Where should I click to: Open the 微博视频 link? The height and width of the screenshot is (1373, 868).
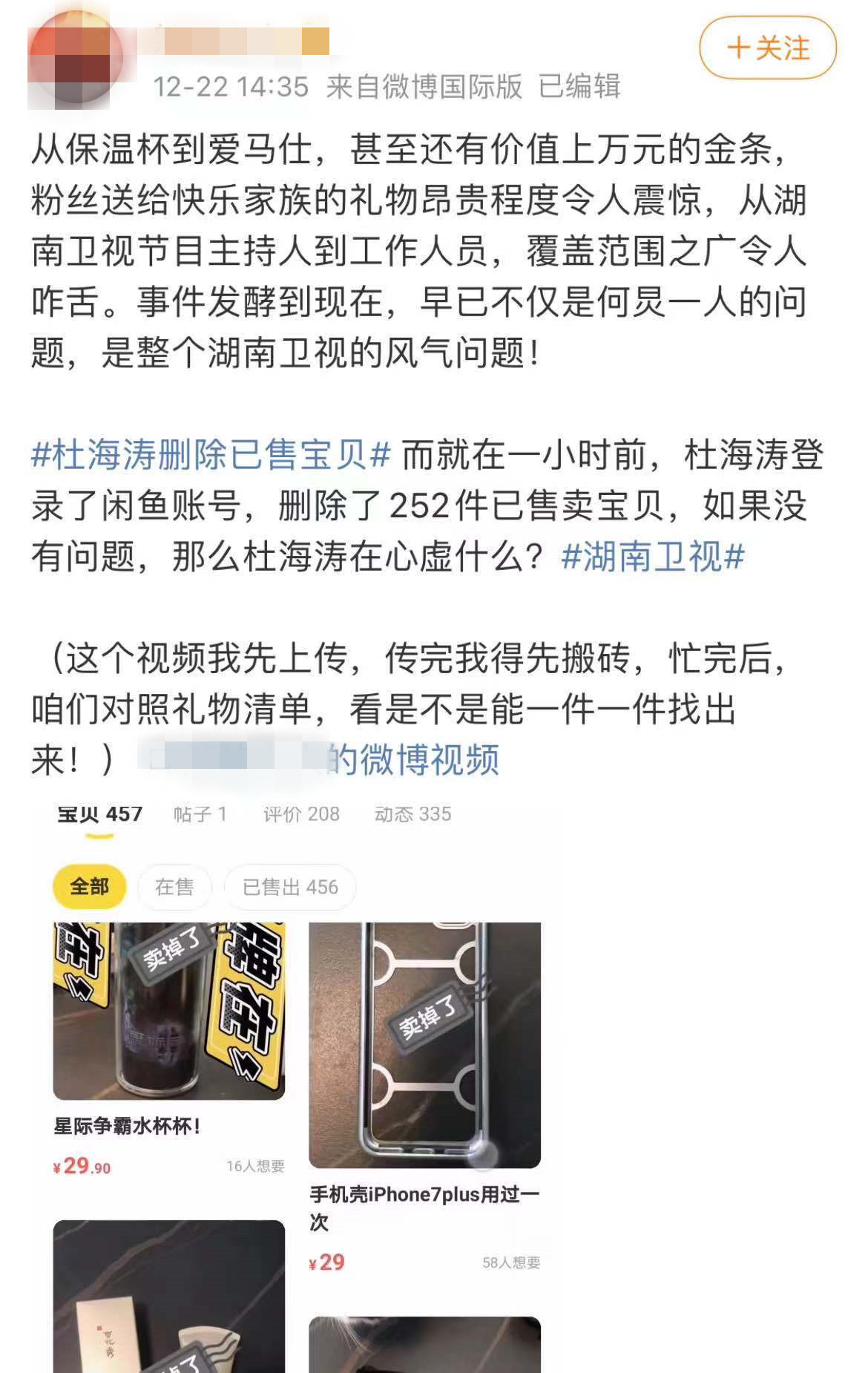click(415, 760)
